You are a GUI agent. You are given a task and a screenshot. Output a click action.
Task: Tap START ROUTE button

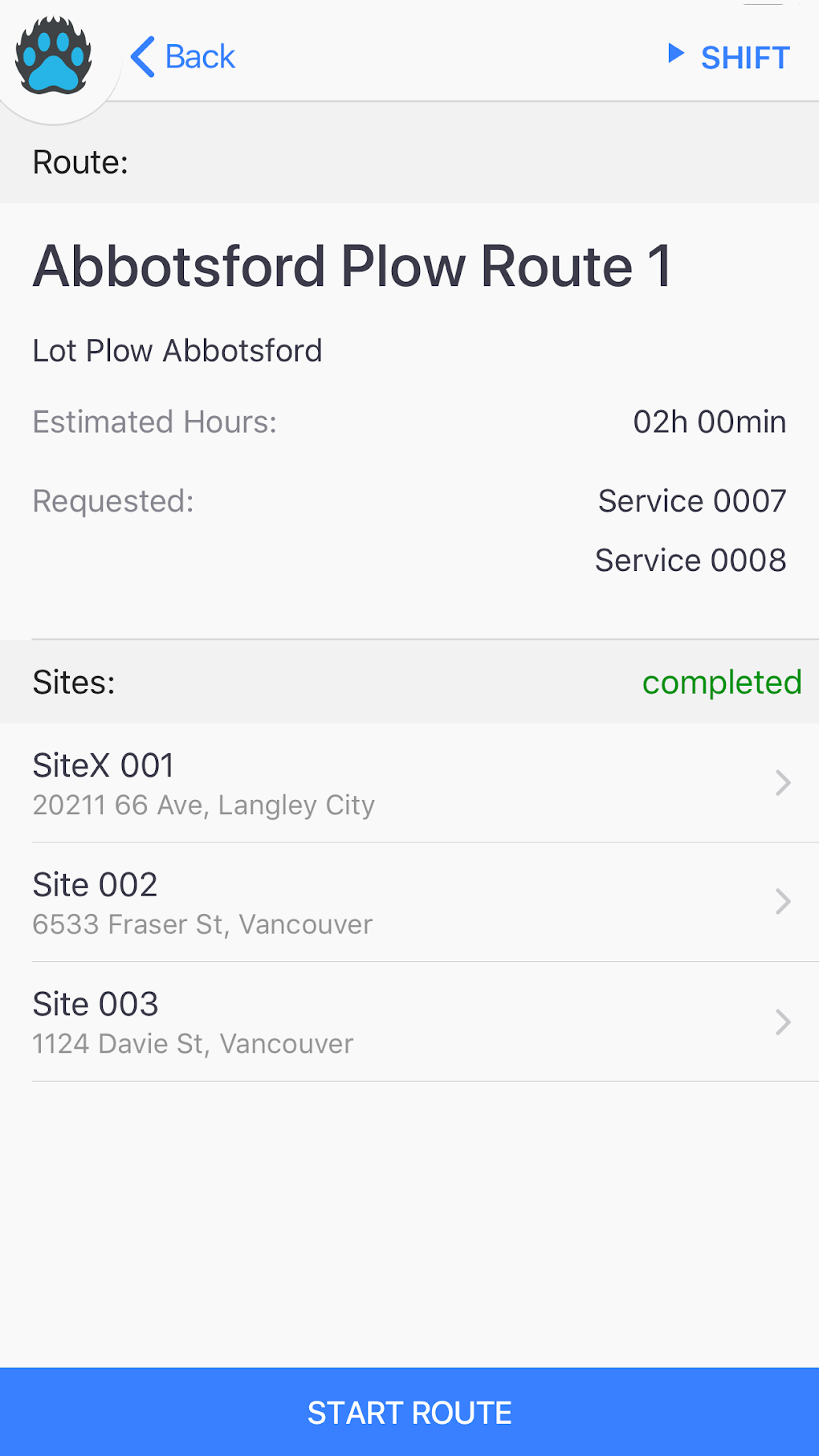(x=409, y=1412)
